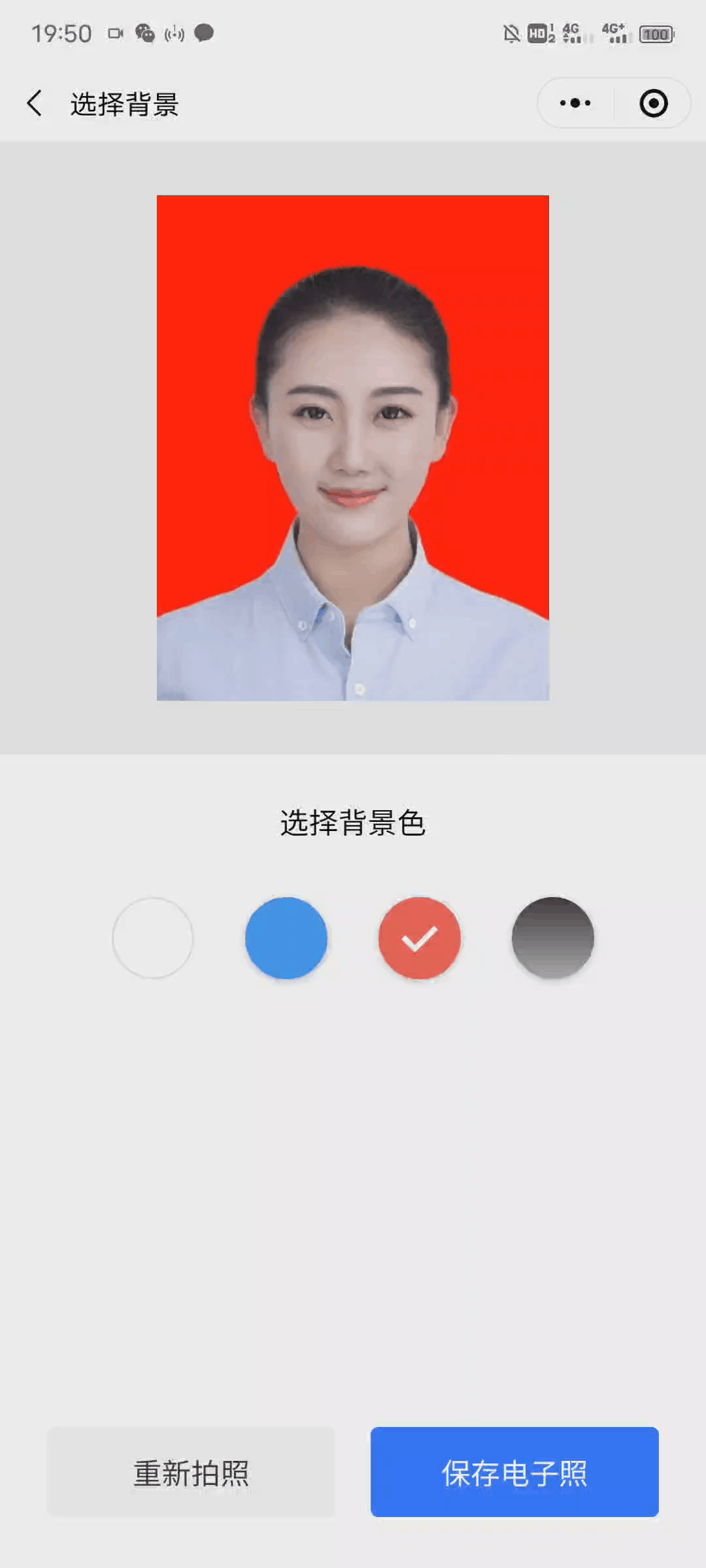The image size is (706, 1568).
Task: Save the photo with 保存电子照
Action: pos(514,1473)
